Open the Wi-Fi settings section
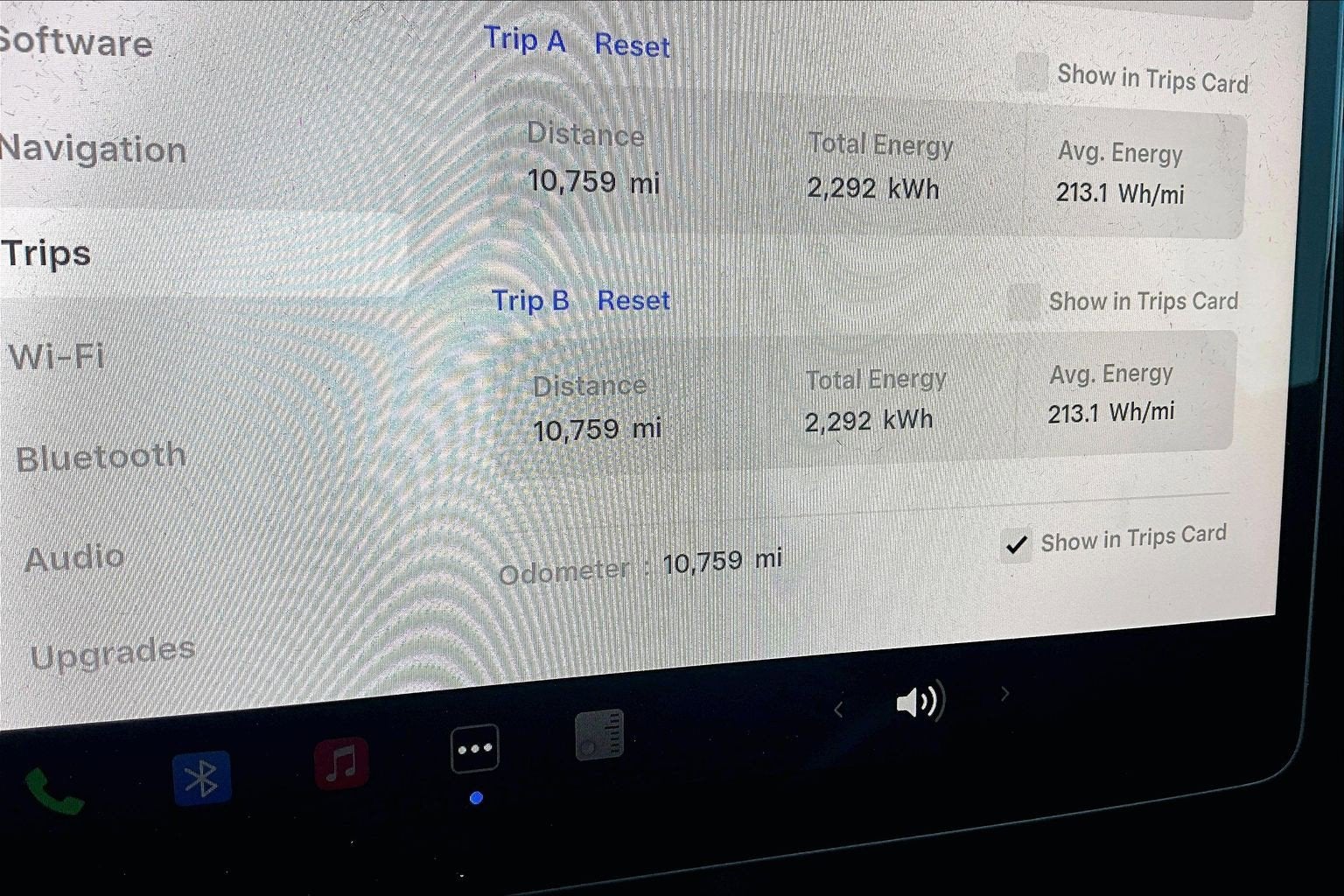Image resolution: width=1344 pixels, height=896 pixels. 57,357
